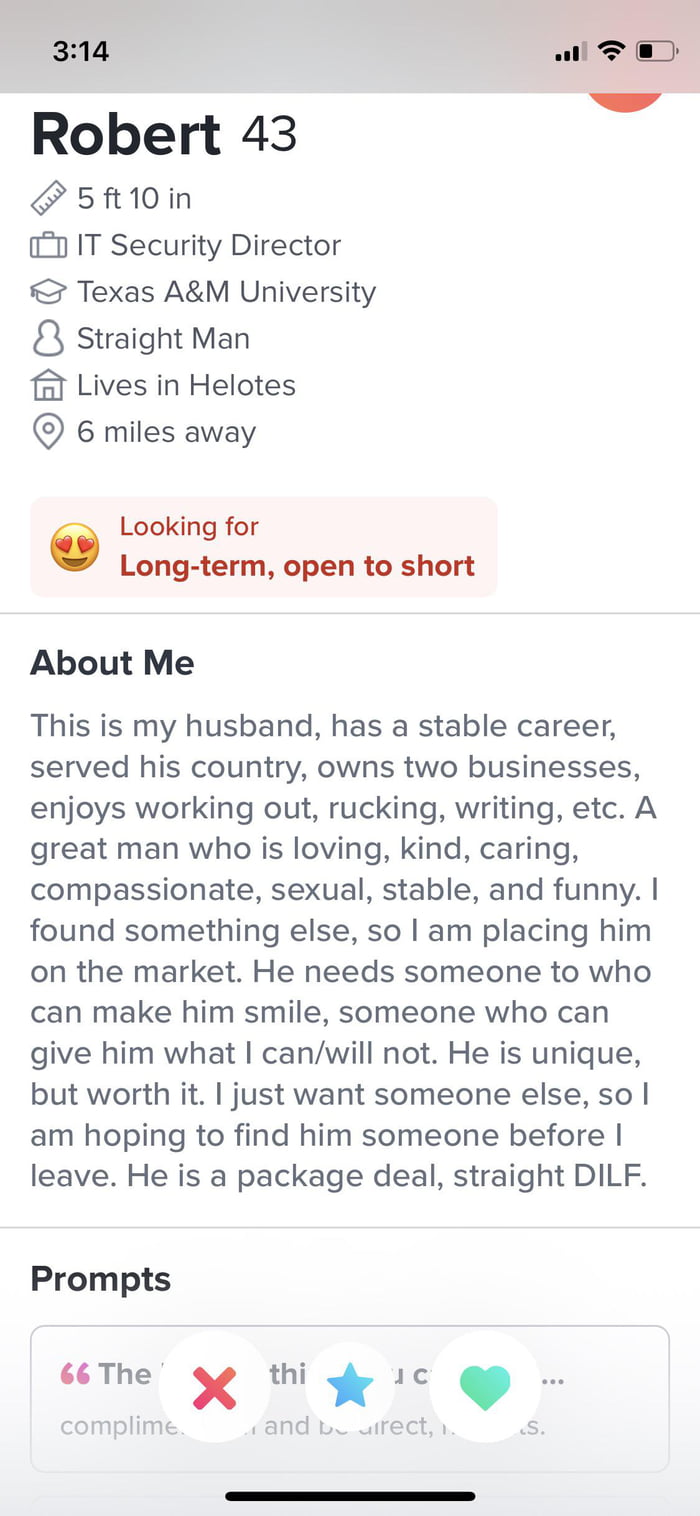
Task: Like Robert with the green heart
Action: tap(485, 1387)
